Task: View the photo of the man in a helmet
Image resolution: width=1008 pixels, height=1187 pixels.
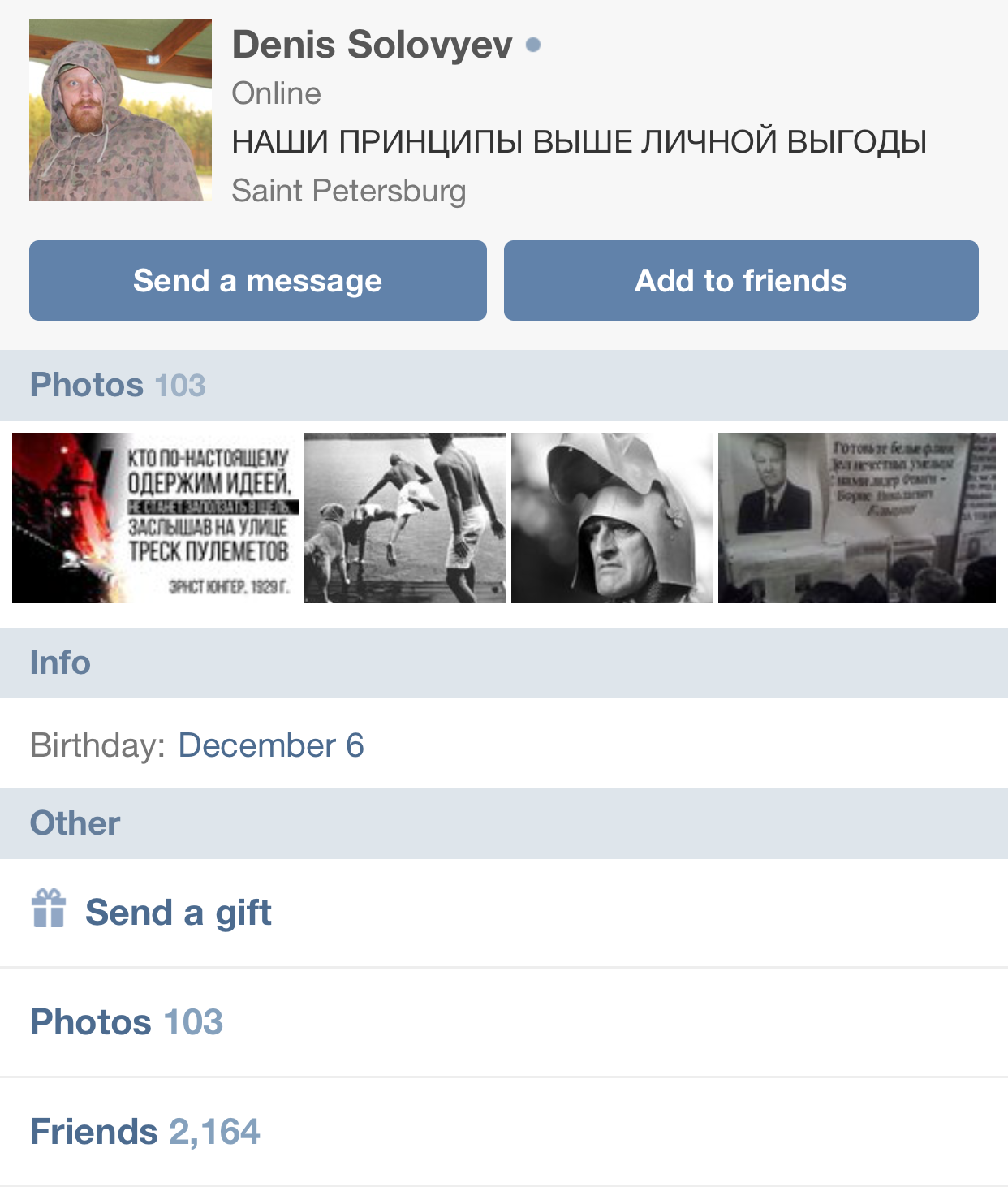Action: click(612, 518)
